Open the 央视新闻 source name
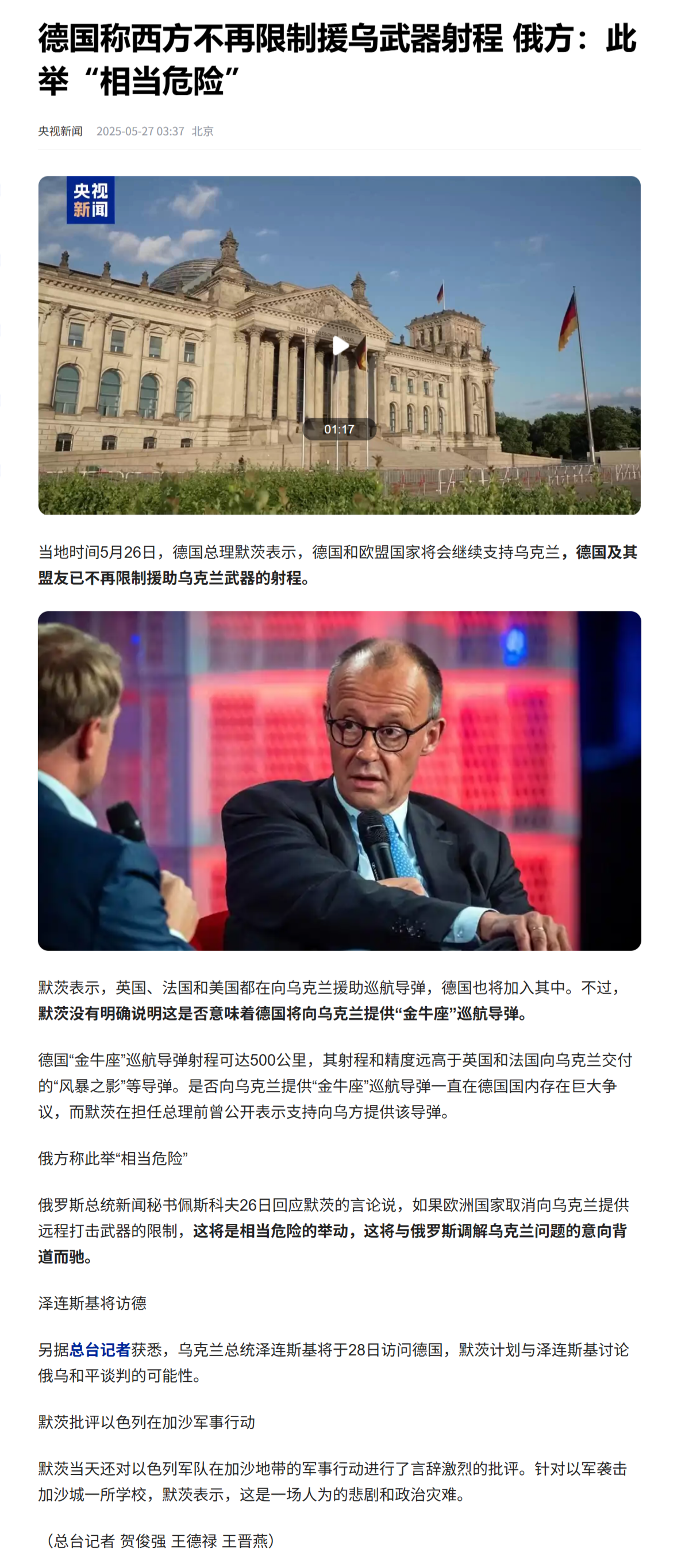This screenshot has width=685, height=1568. 60,131
